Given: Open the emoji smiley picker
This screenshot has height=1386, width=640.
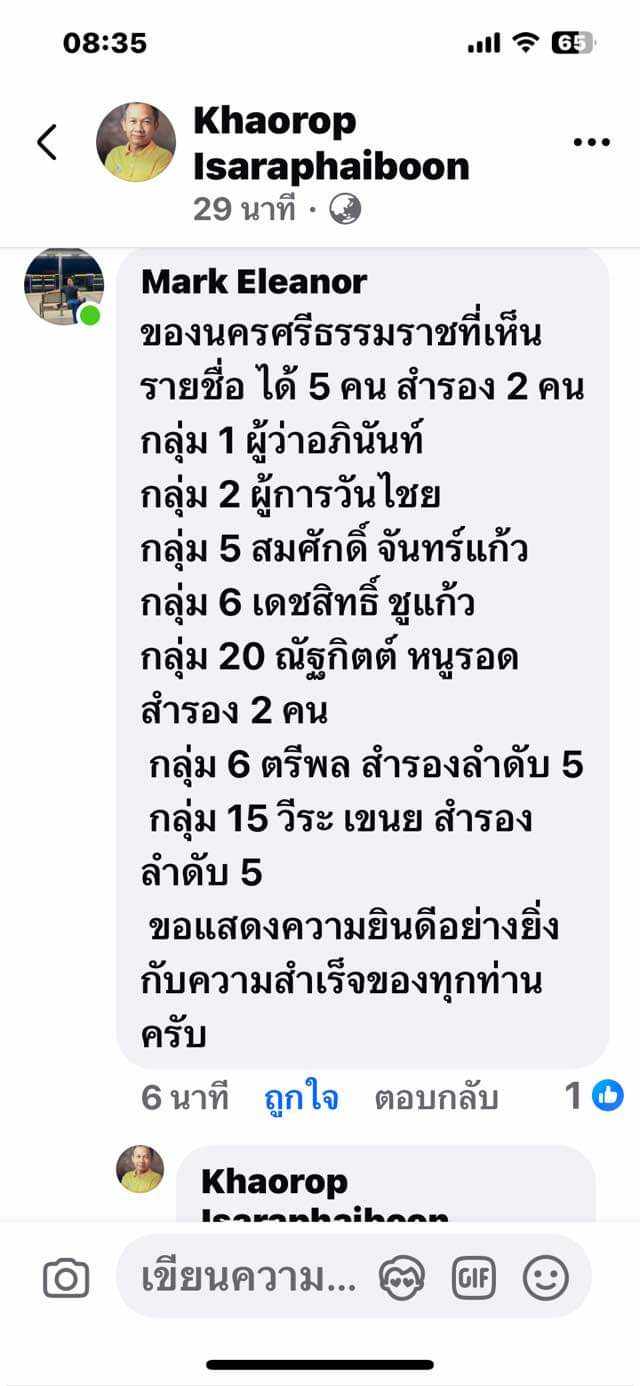Looking at the screenshot, I should tap(546, 1277).
